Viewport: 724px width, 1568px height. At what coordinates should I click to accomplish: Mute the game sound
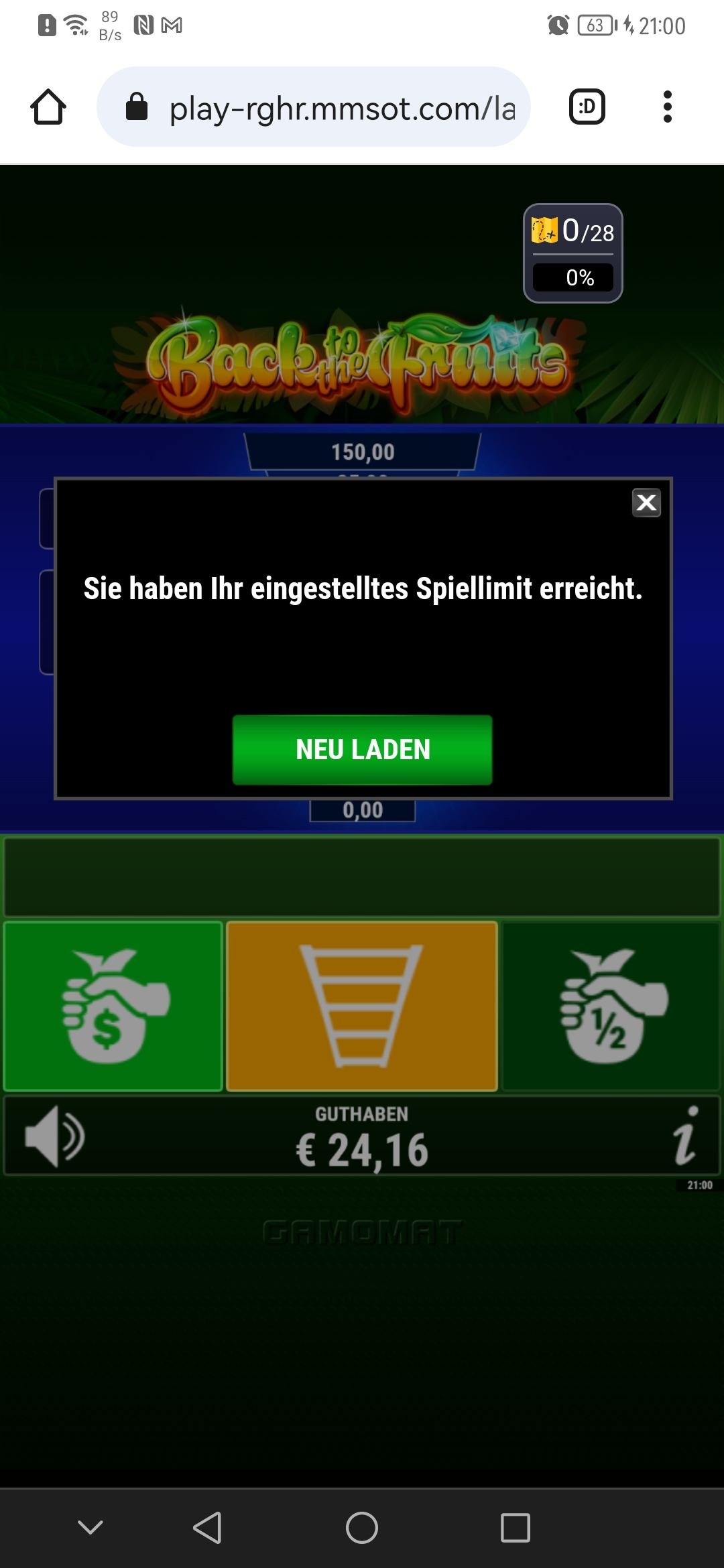pyautogui.click(x=54, y=1136)
